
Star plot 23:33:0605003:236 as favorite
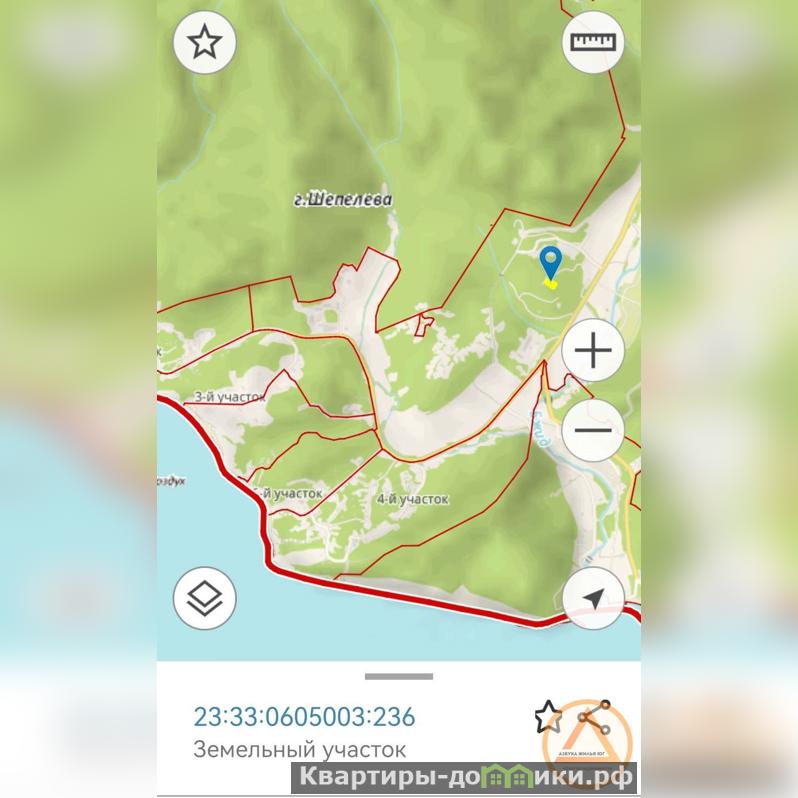tap(547, 716)
